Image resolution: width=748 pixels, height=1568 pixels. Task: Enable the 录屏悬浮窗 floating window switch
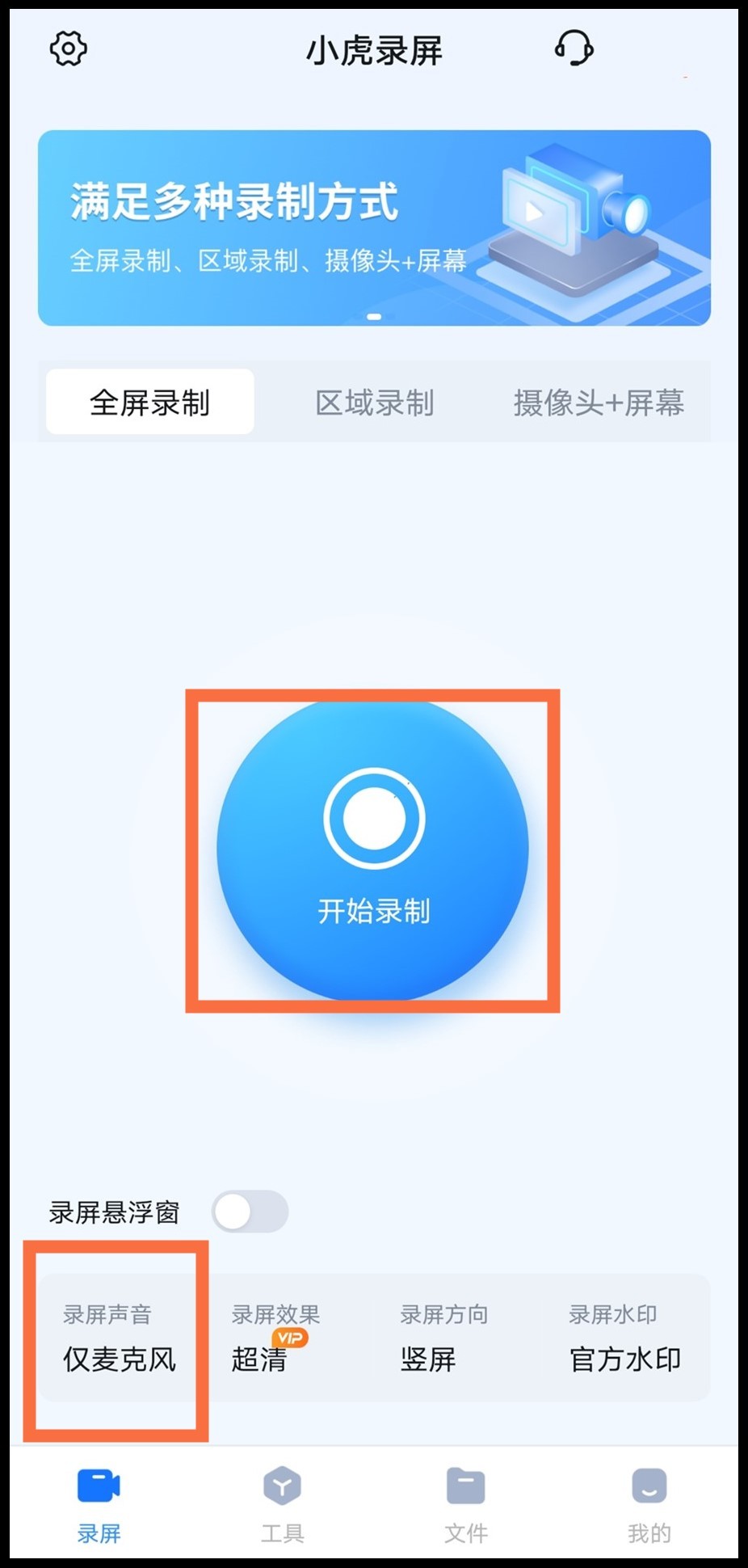click(250, 1211)
